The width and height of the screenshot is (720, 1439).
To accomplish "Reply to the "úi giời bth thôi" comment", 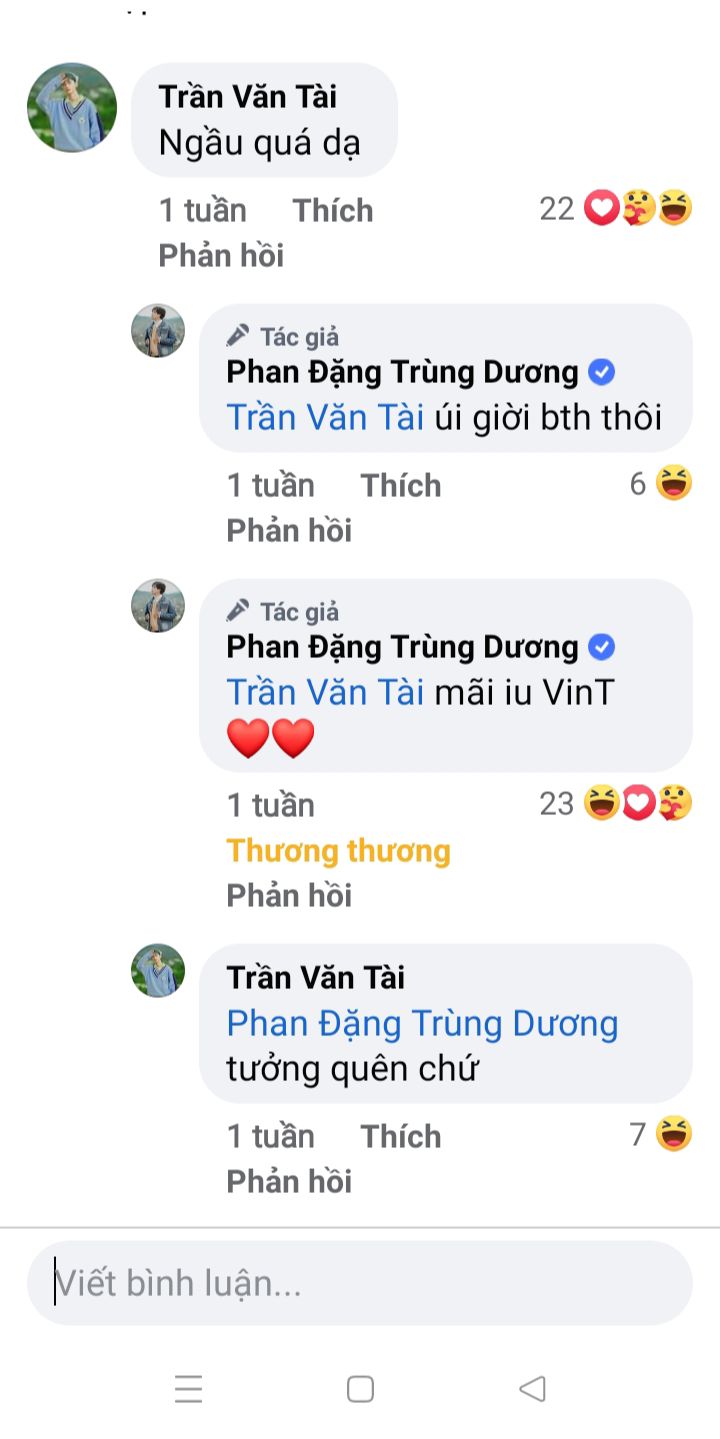I will (289, 531).
